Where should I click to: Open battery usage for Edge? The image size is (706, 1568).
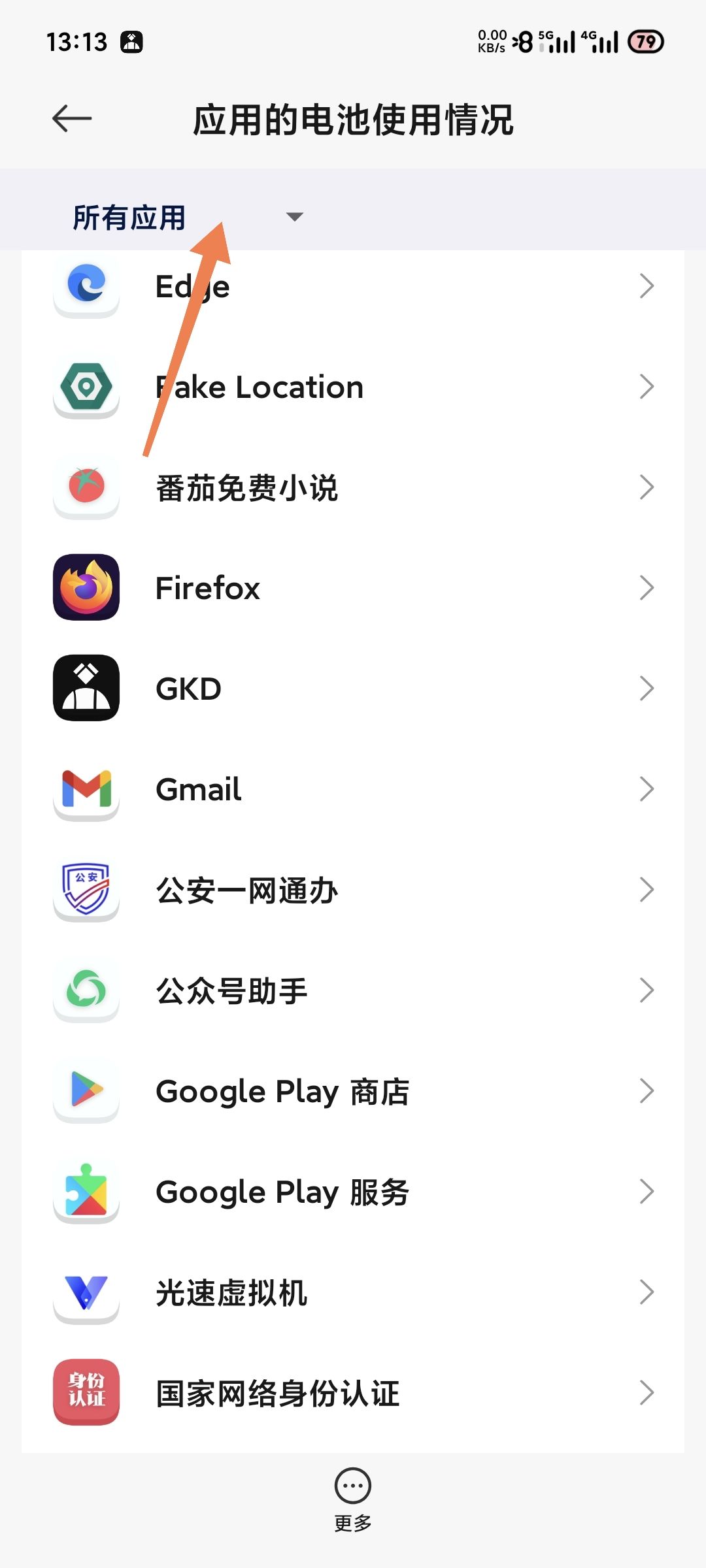[x=353, y=286]
